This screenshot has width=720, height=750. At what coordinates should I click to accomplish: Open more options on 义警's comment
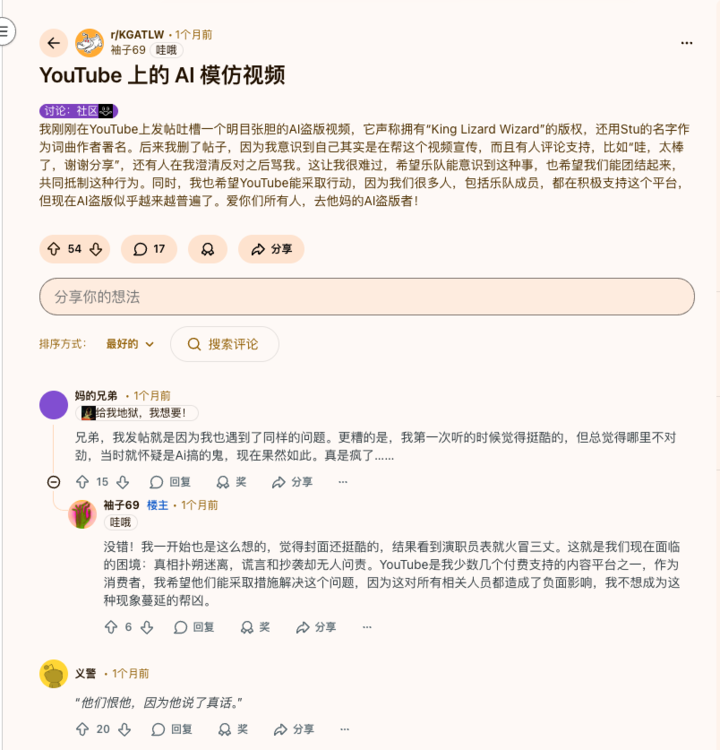coord(343,730)
